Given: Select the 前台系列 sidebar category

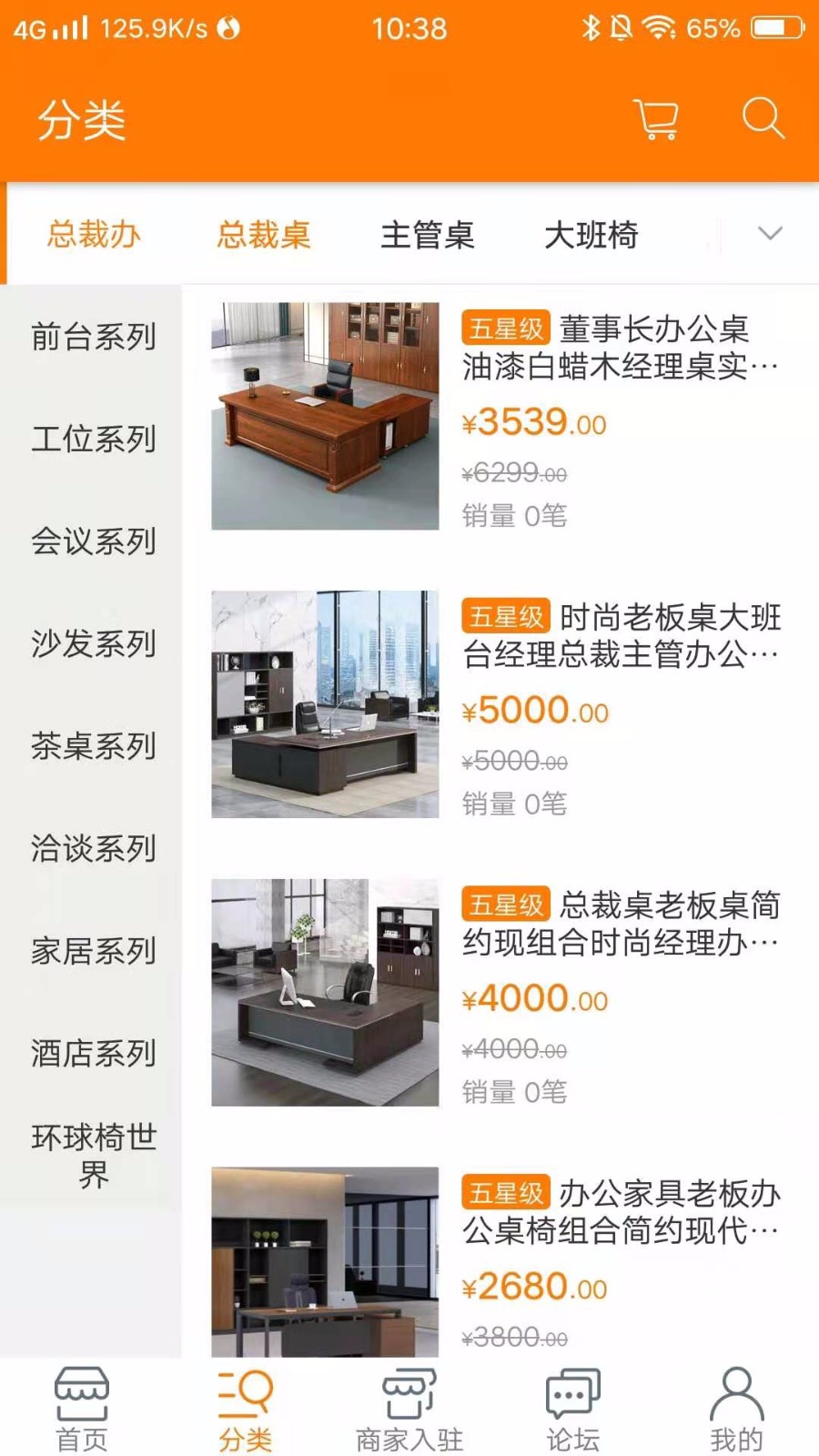Looking at the screenshot, I should [93, 337].
